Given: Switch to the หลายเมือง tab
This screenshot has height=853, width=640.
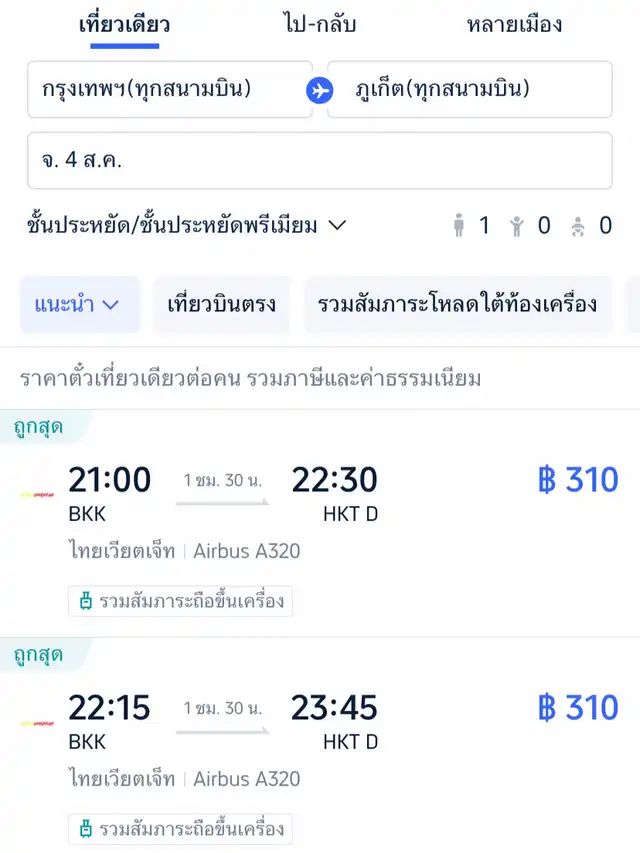Looking at the screenshot, I should 514,24.
